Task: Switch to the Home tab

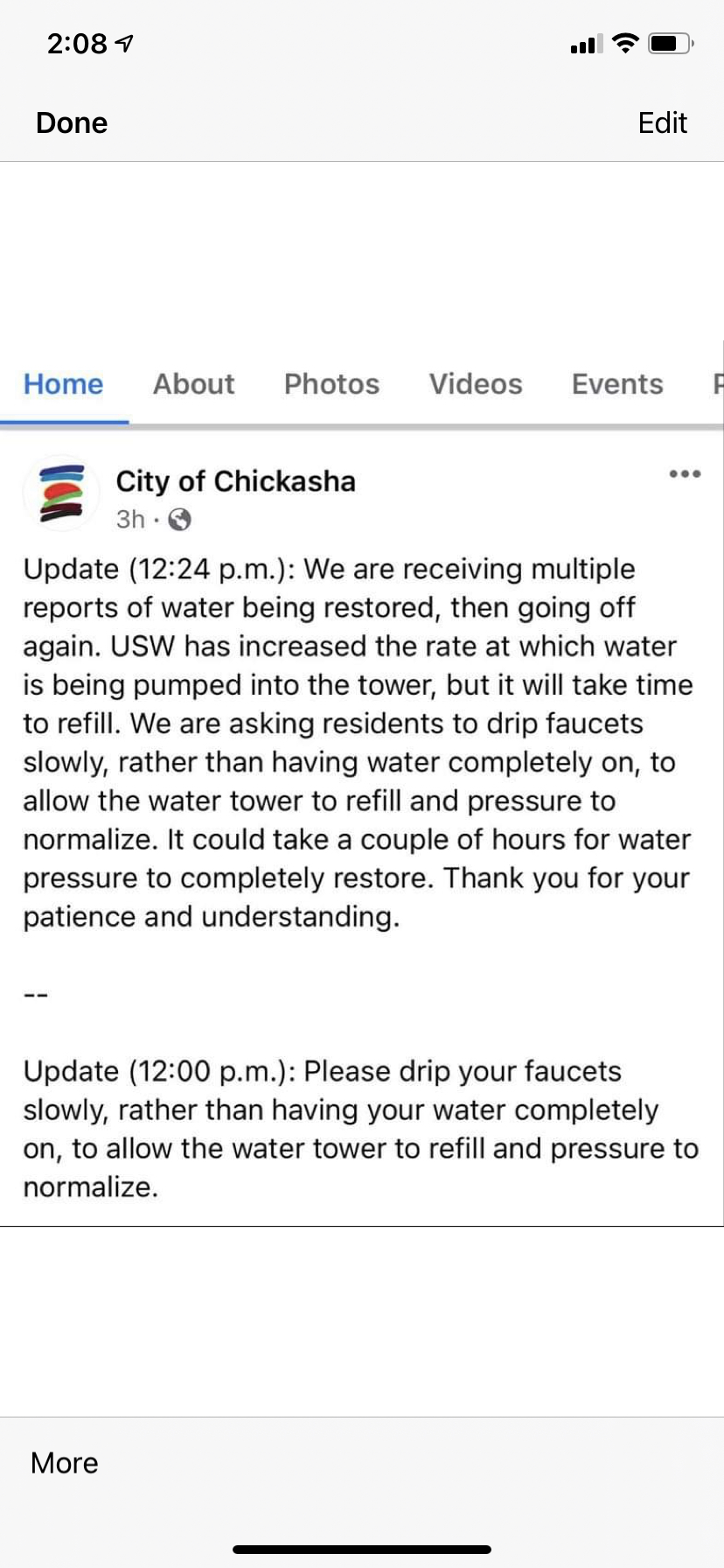Action: click(63, 384)
